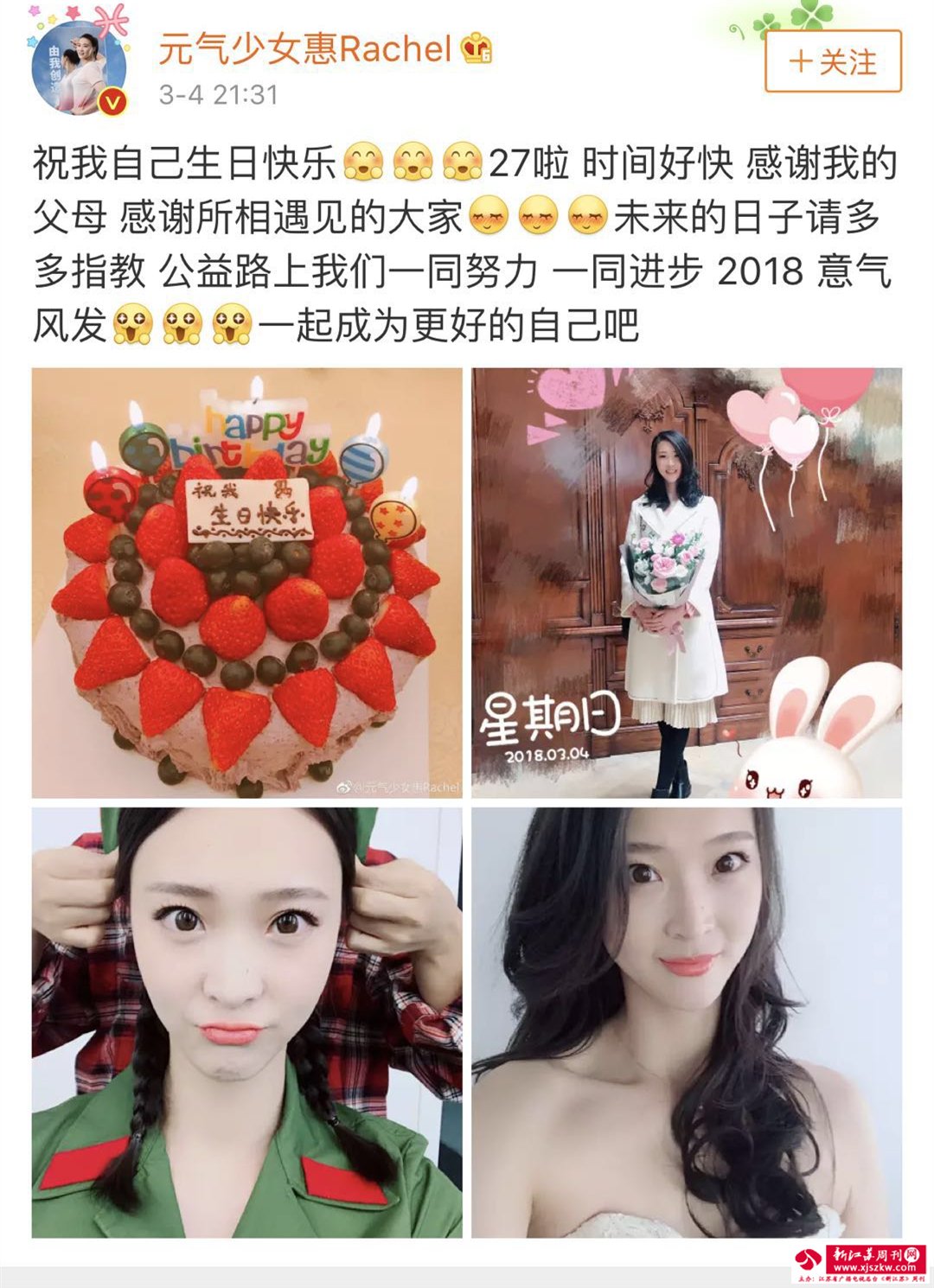Image resolution: width=934 pixels, height=1288 pixels.
Task: Follow 元气少女惠Rachel with the 关注 button
Action: [833, 61]
